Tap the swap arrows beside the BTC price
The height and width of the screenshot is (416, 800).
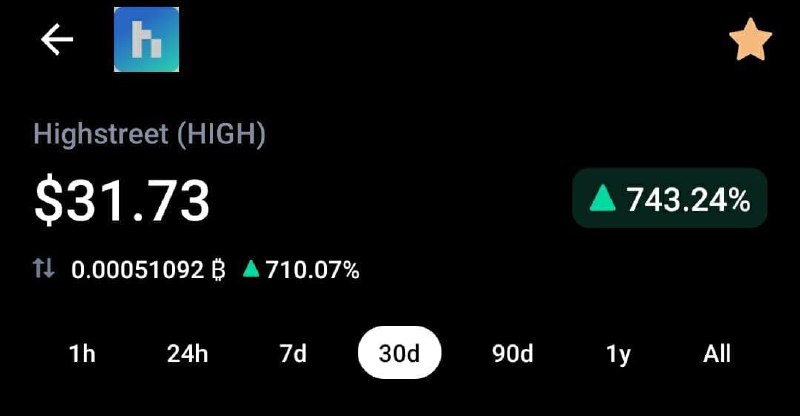tap(45, 269)
